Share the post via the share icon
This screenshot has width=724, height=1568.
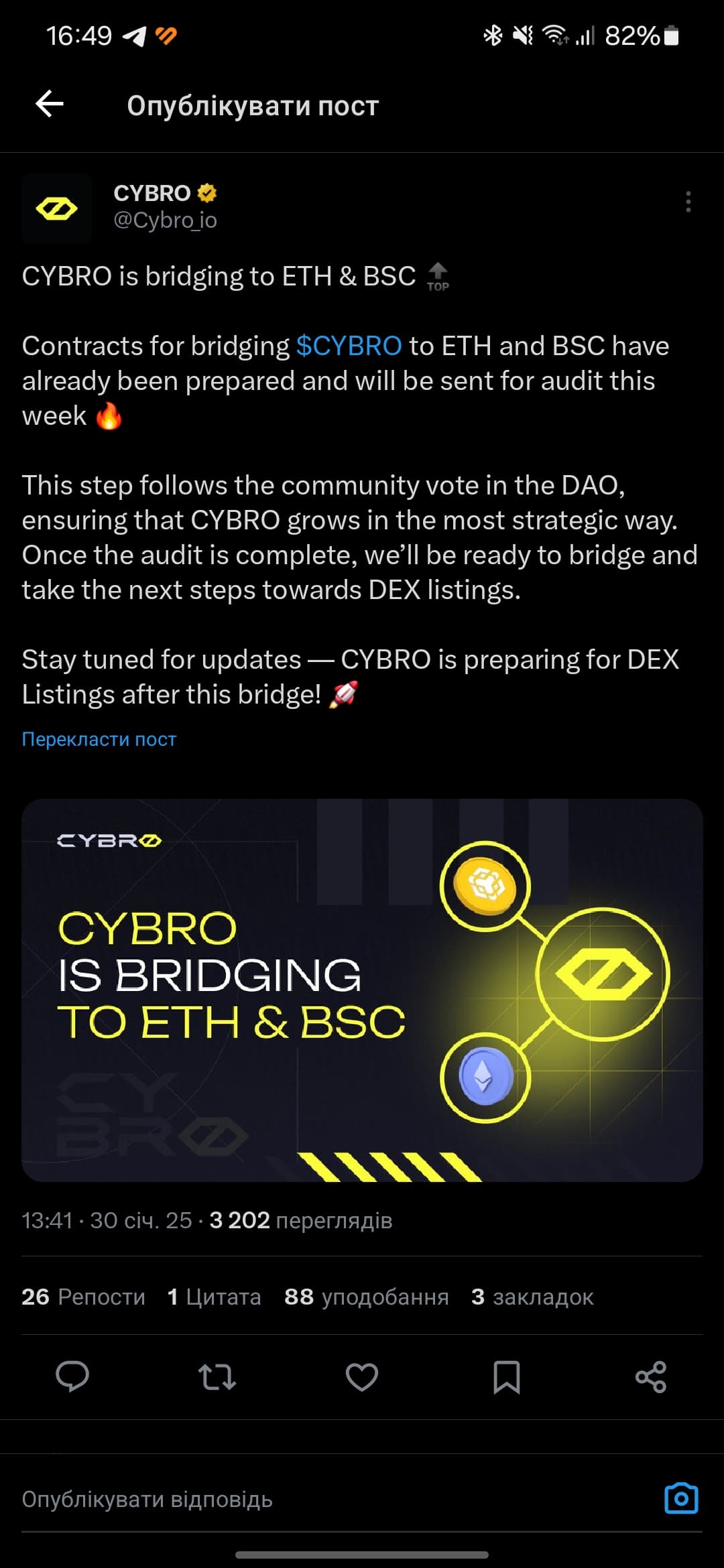click(x=651, y=1377)
